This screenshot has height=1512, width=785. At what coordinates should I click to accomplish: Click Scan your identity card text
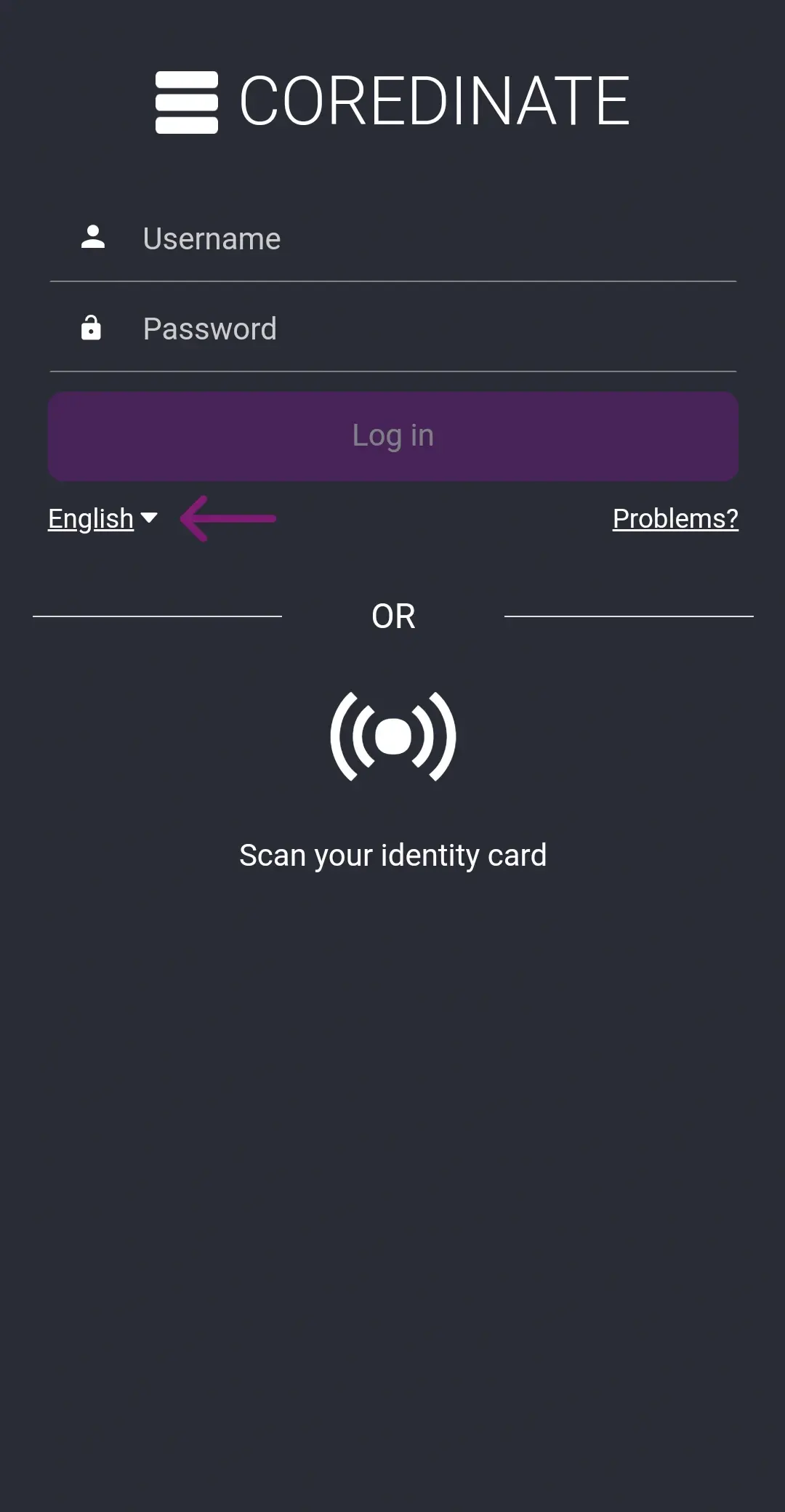pos(392,854)
